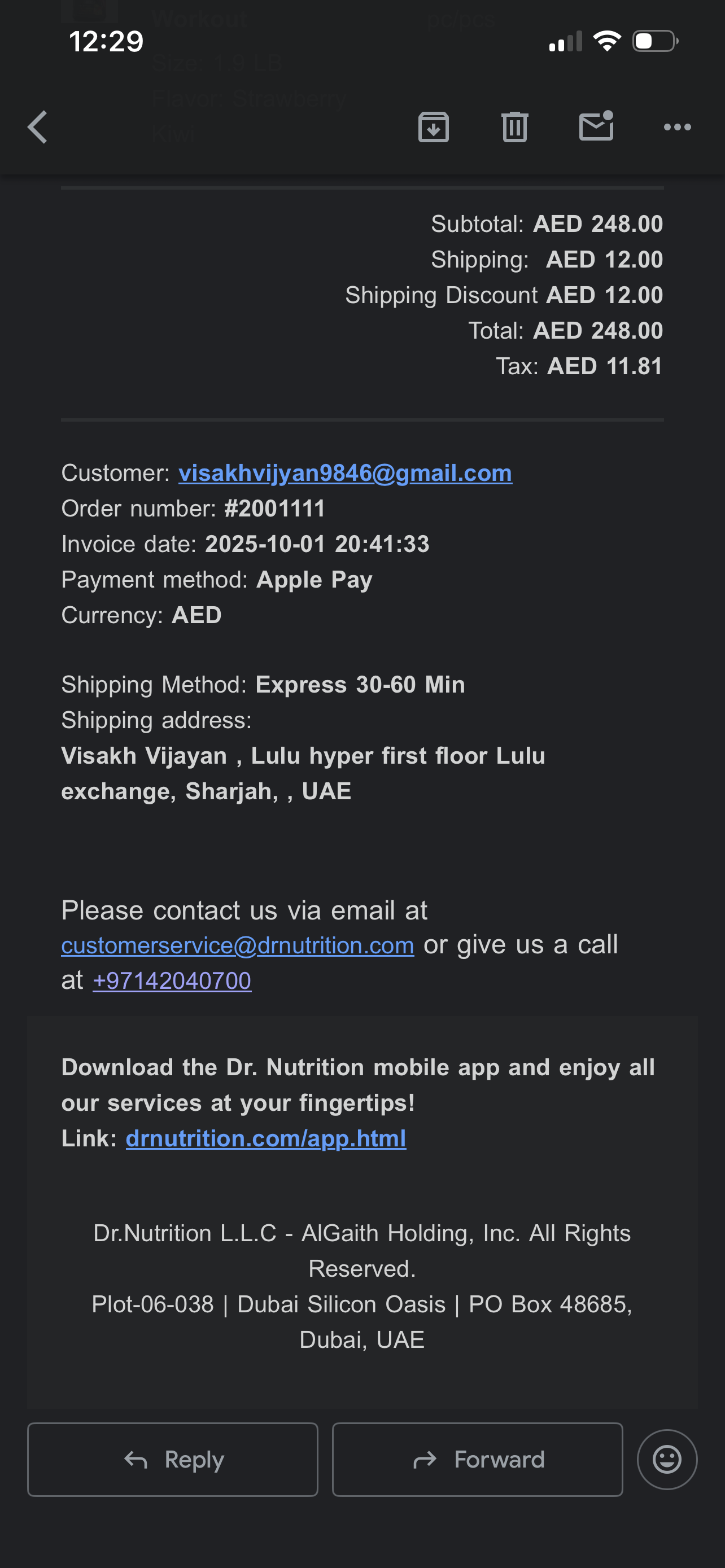Open the visakhvijyan9846@gmail.com link

(x=344, y=473)
